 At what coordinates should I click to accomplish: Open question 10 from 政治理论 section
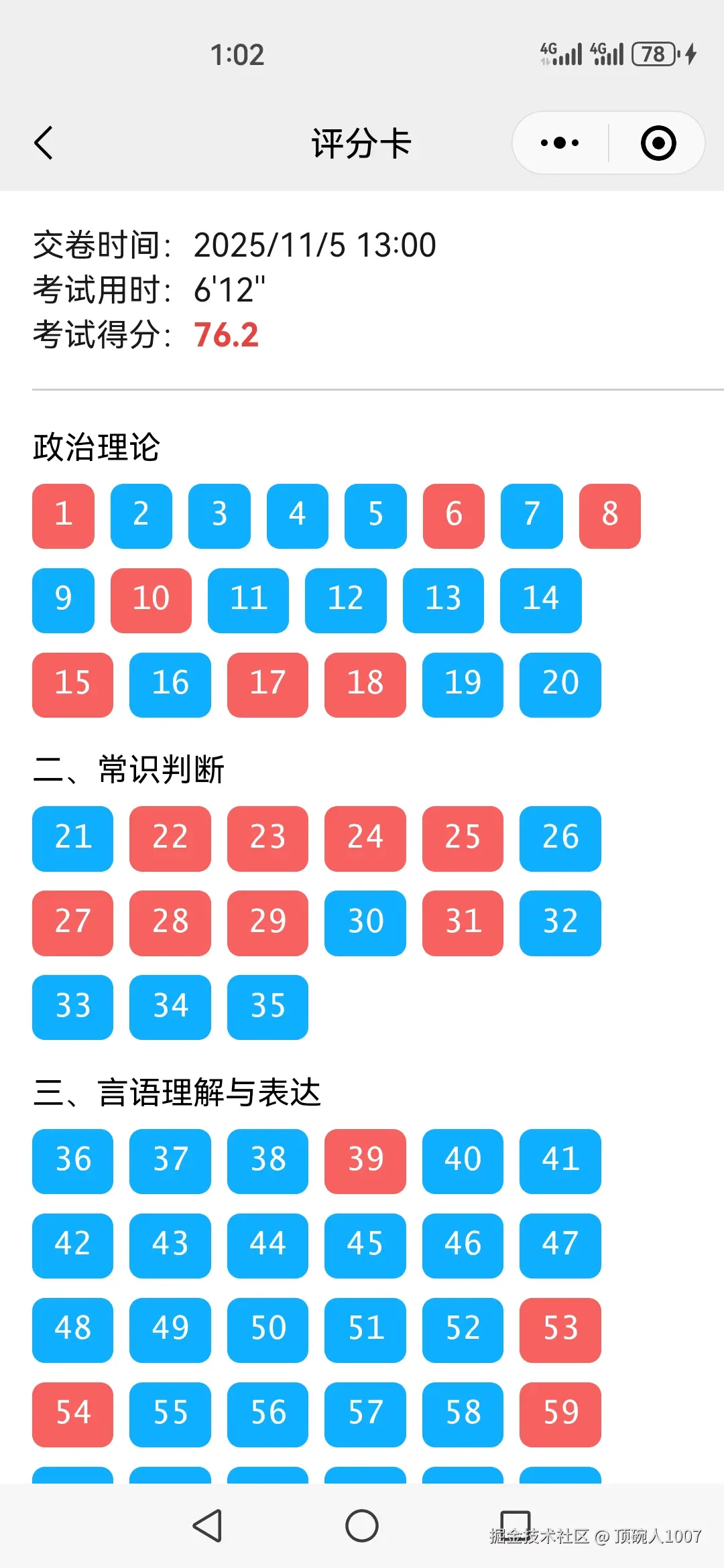(150, 600)
